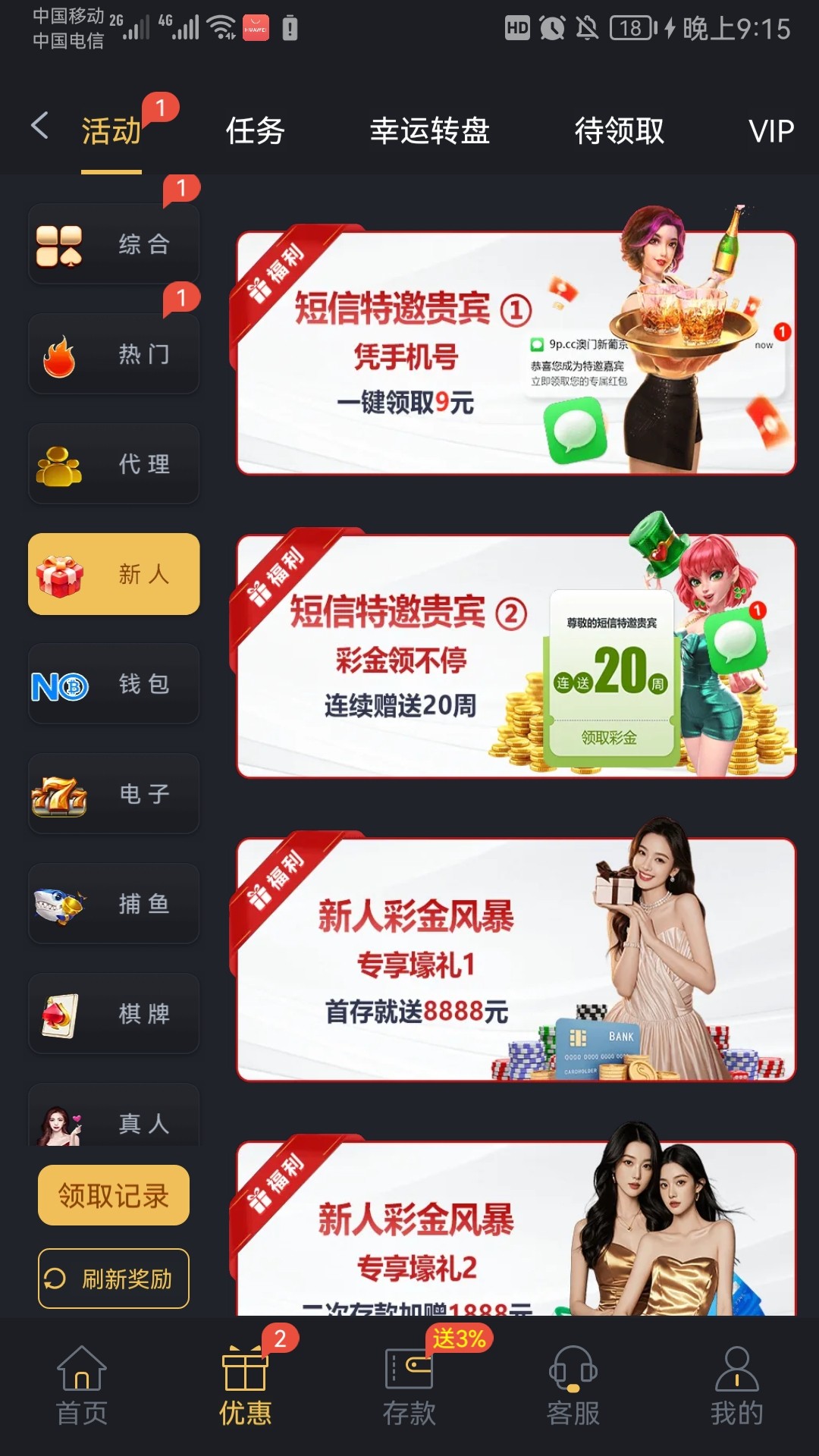Choose the 钱包 category
Screen dimensions: 819x1456
pos(114,684)
